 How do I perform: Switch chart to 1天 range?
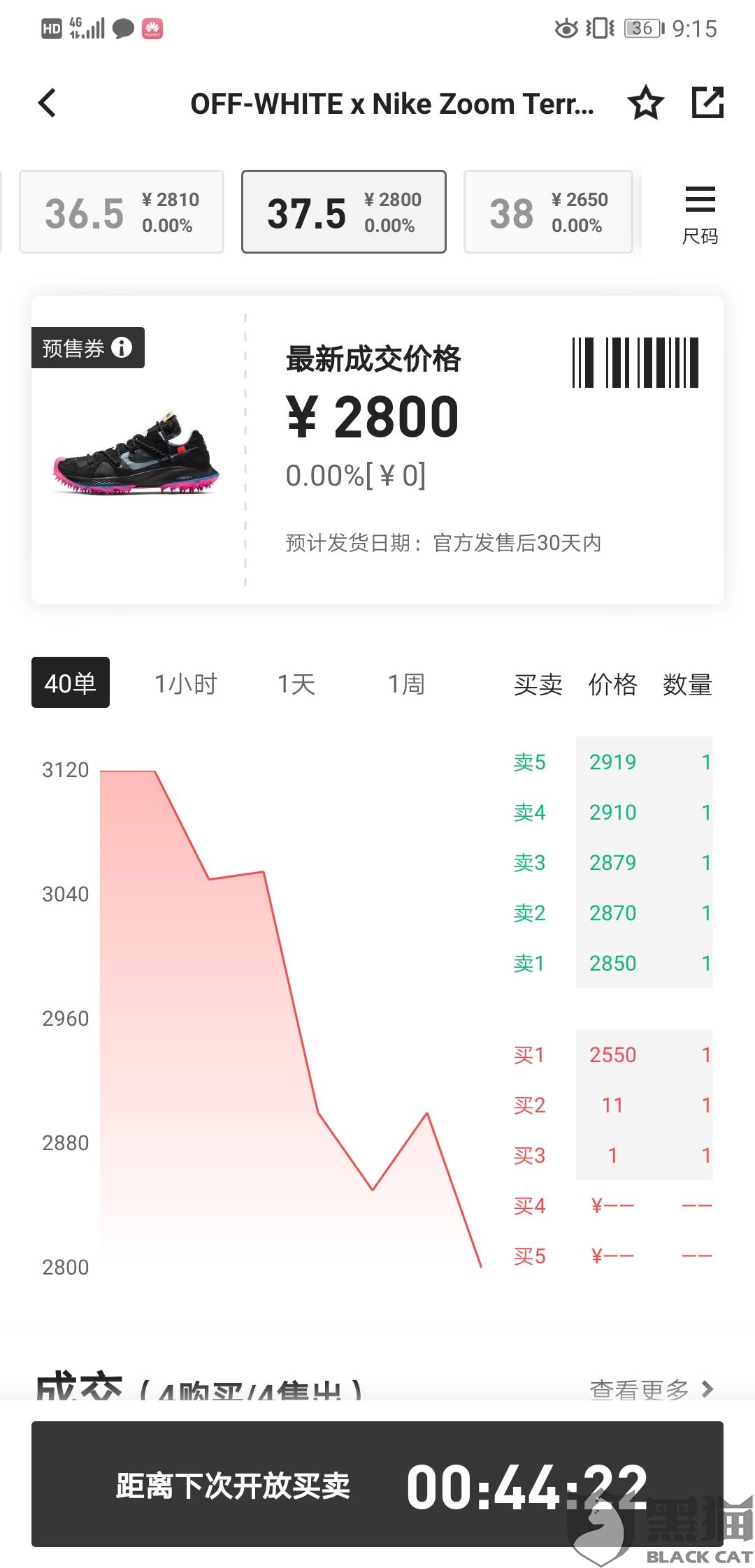[296, 683]
